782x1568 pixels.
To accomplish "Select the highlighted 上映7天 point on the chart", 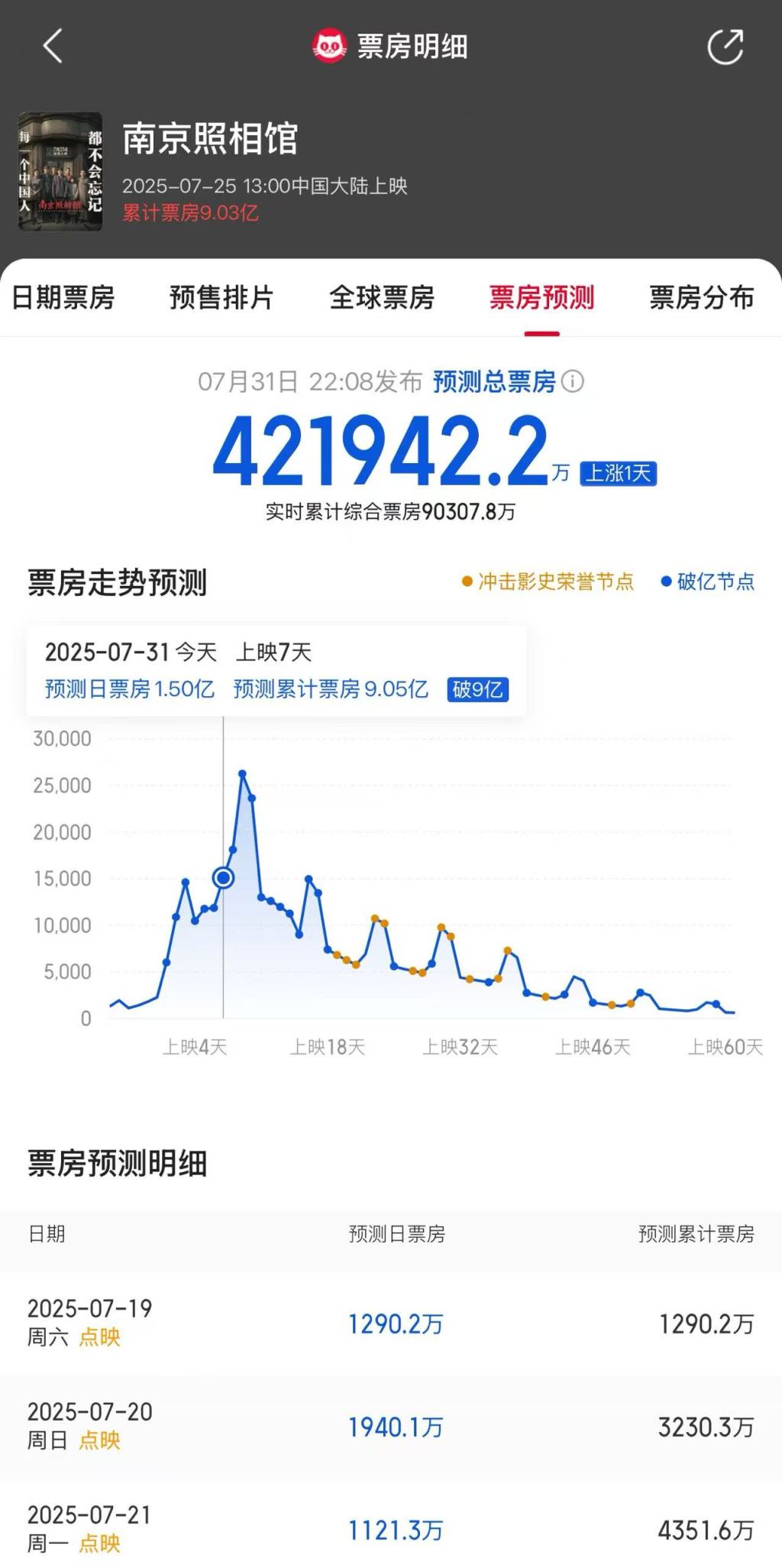I will tap(223, 878).
